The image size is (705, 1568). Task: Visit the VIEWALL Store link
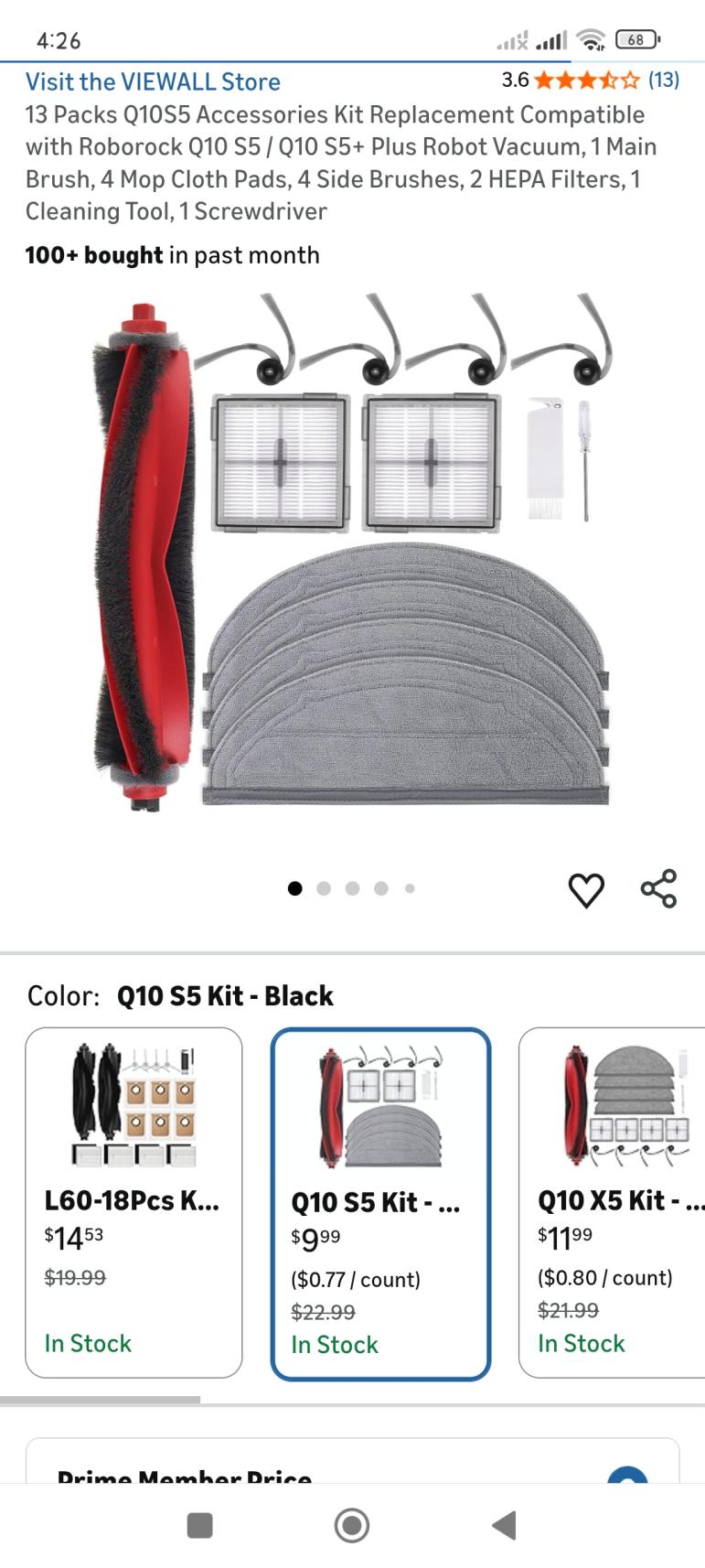point(153,82)
